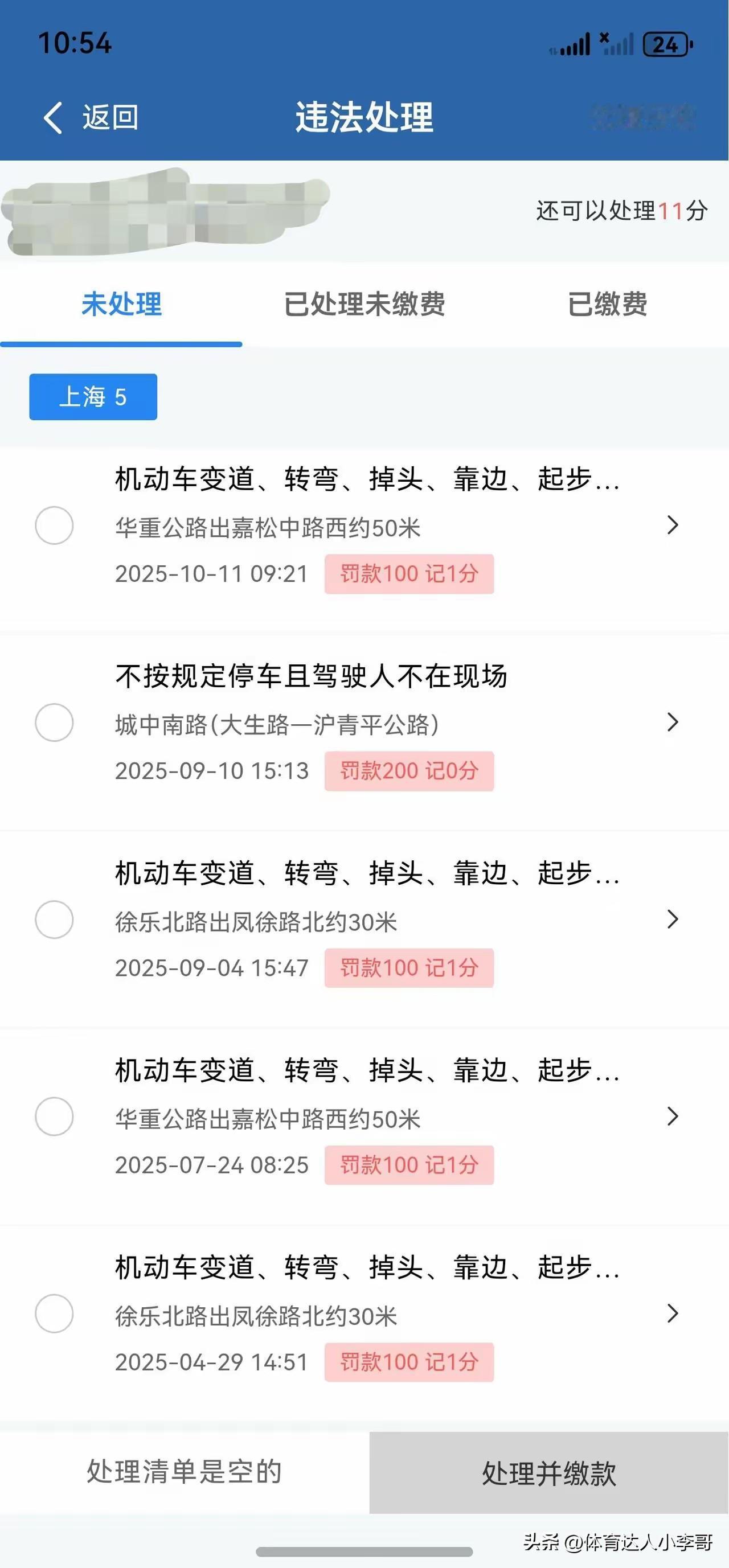Check the violation dated 2025-09-04 15:47
Viewport: 729px width, 1568px height.
pos(54,920)
